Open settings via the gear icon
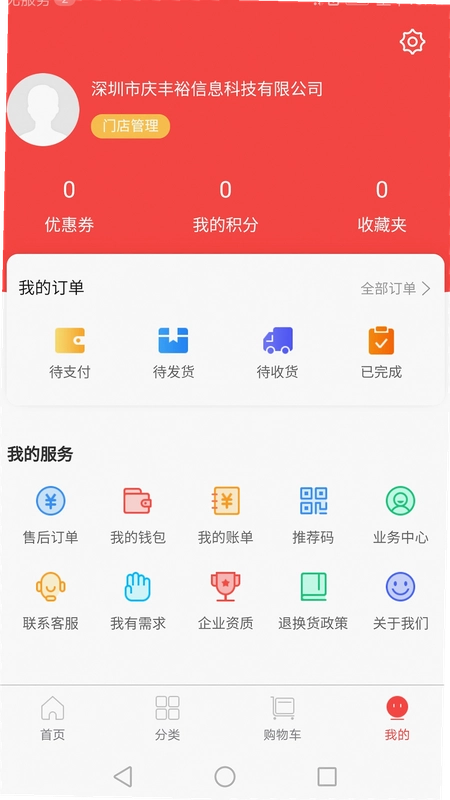This screenshot has width=450, height=800. [x=412, y=41]
